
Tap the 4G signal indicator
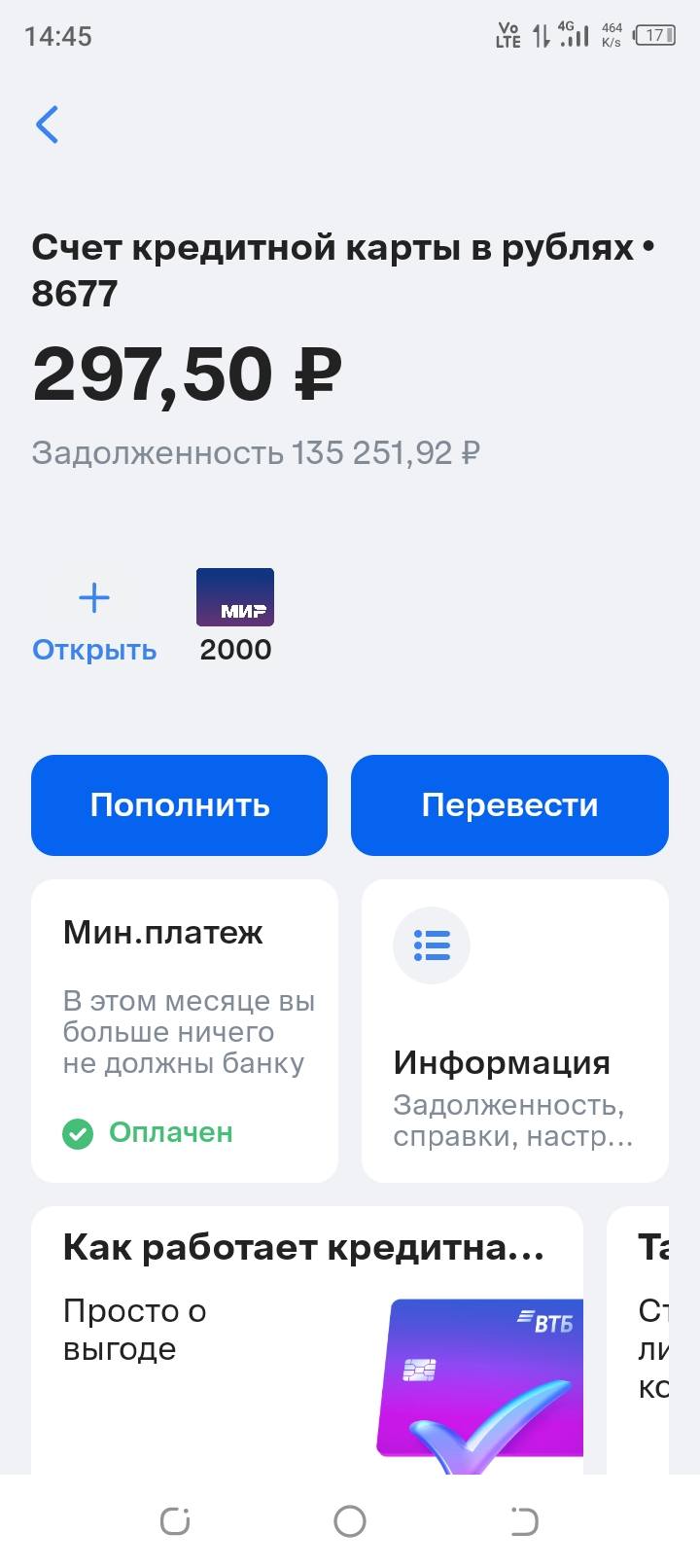574,35
